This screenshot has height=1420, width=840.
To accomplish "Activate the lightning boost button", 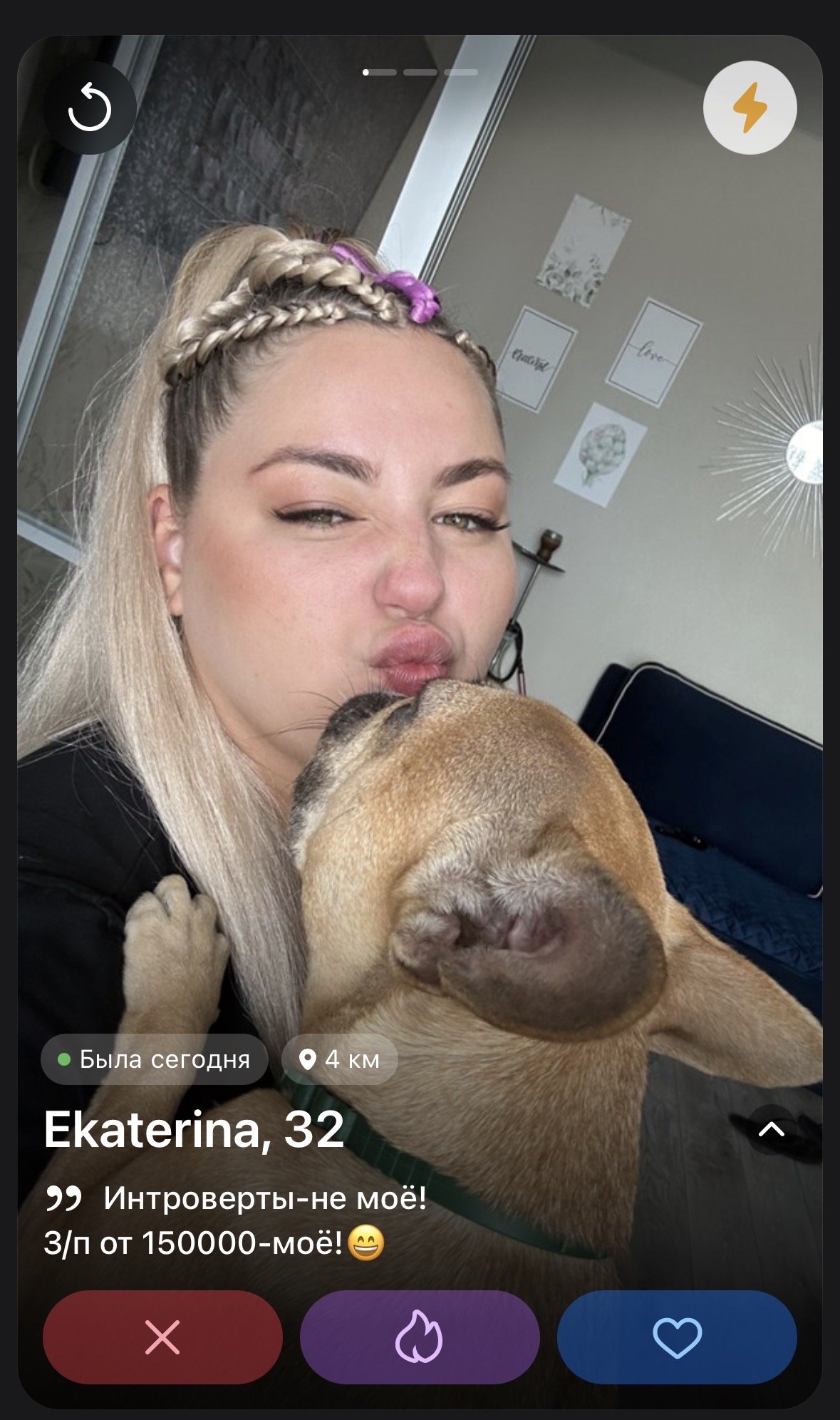I will pos(750,108).
